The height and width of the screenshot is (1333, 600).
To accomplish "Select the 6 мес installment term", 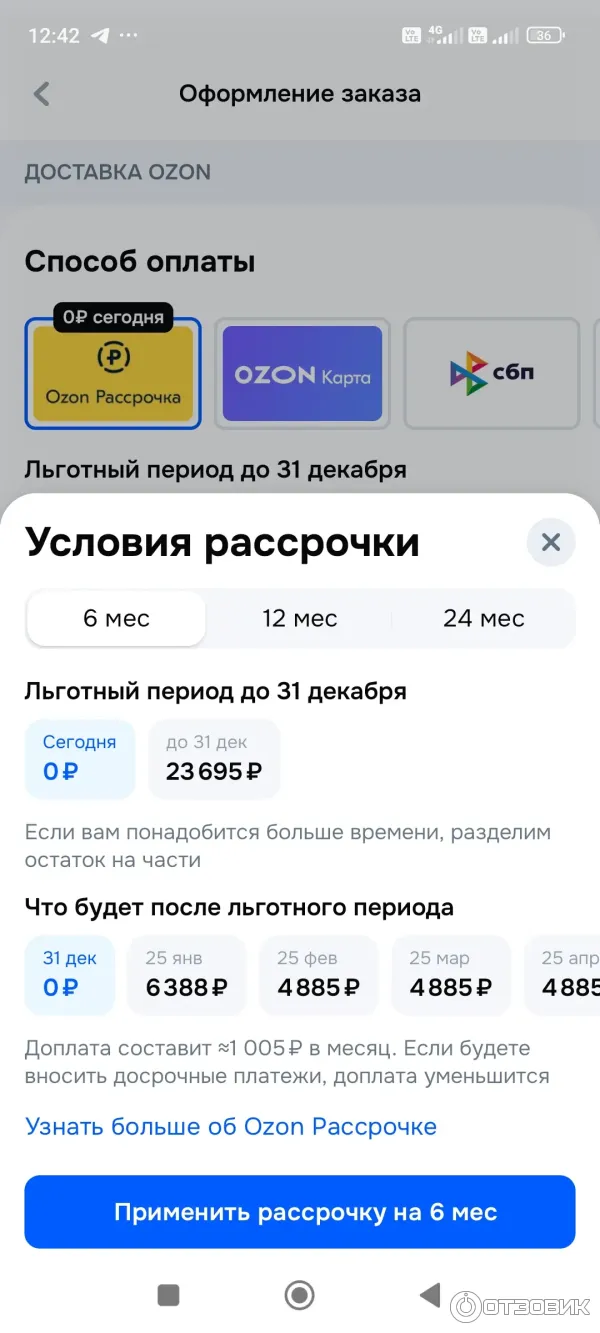I will (x=116, y=618).
